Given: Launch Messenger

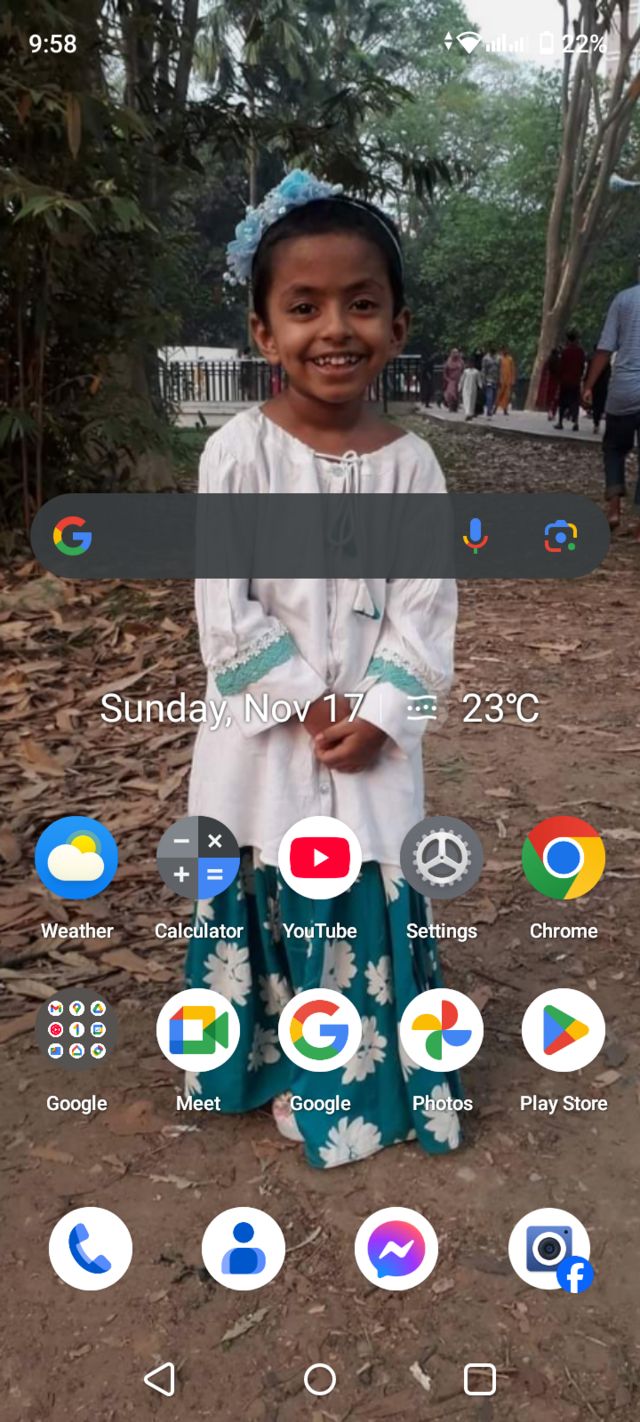Looking at the screenshot, I should tap(396, 1248).
